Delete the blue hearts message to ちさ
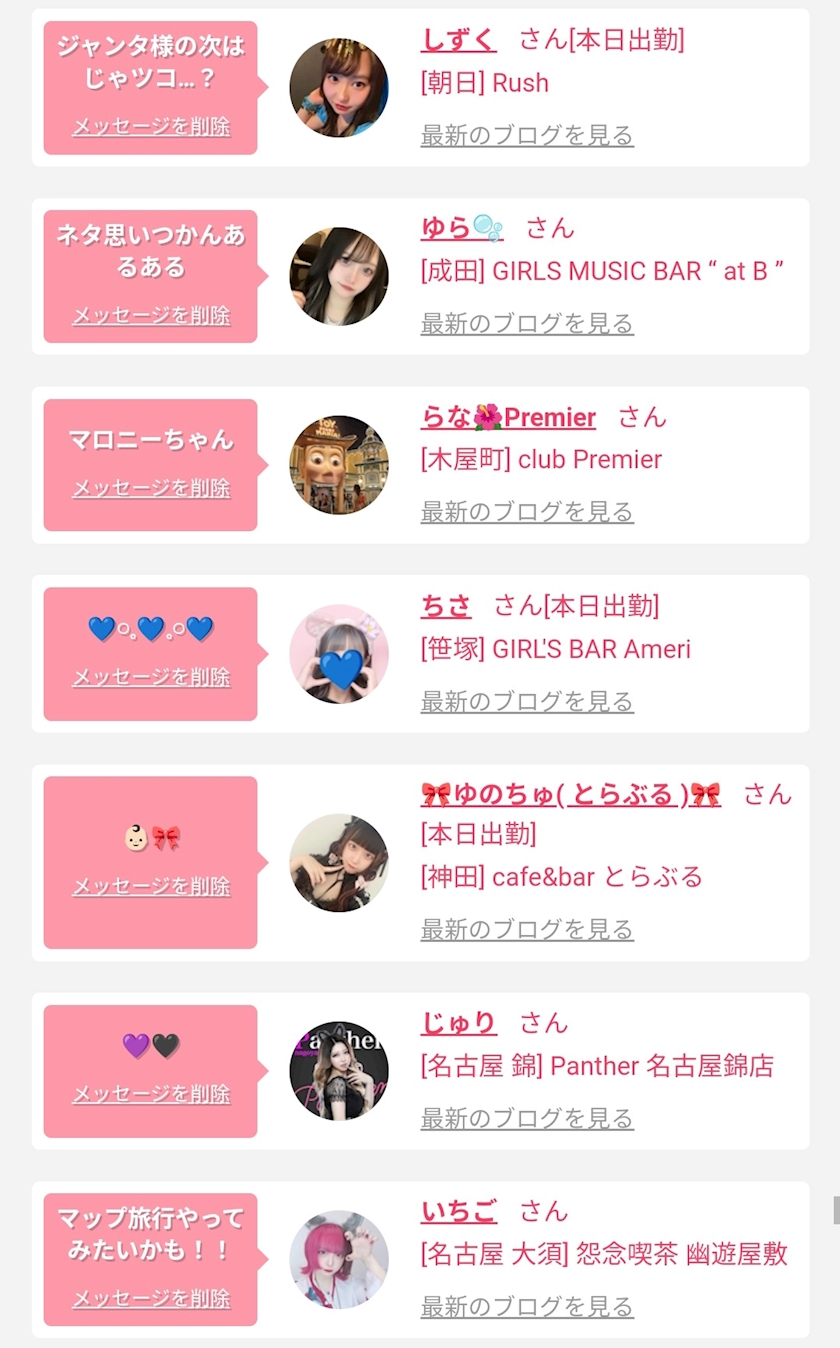This screenshot has height=1348, width=840. (x=151, y=677)
